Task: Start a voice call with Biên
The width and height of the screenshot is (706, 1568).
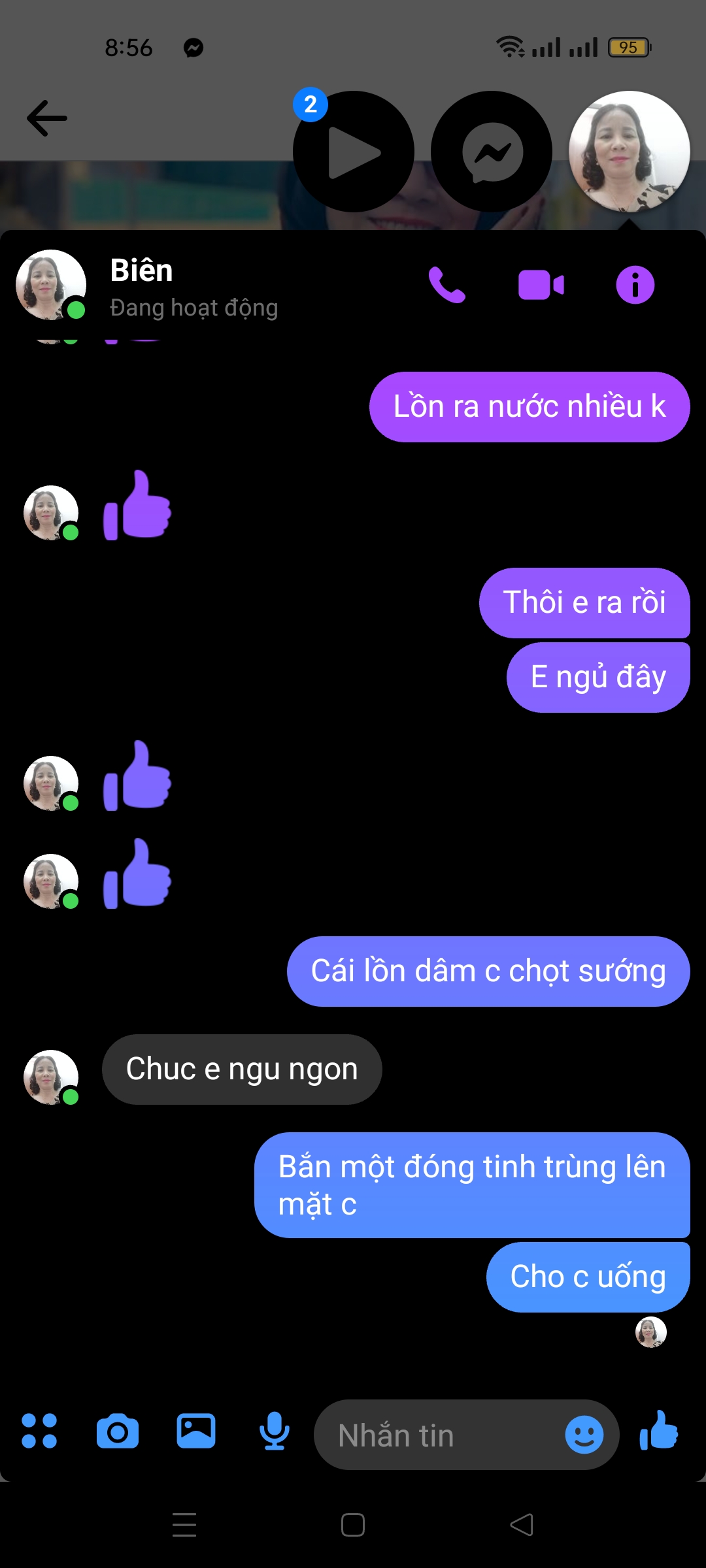Action: pyautogui.click(x=447, y=285)
